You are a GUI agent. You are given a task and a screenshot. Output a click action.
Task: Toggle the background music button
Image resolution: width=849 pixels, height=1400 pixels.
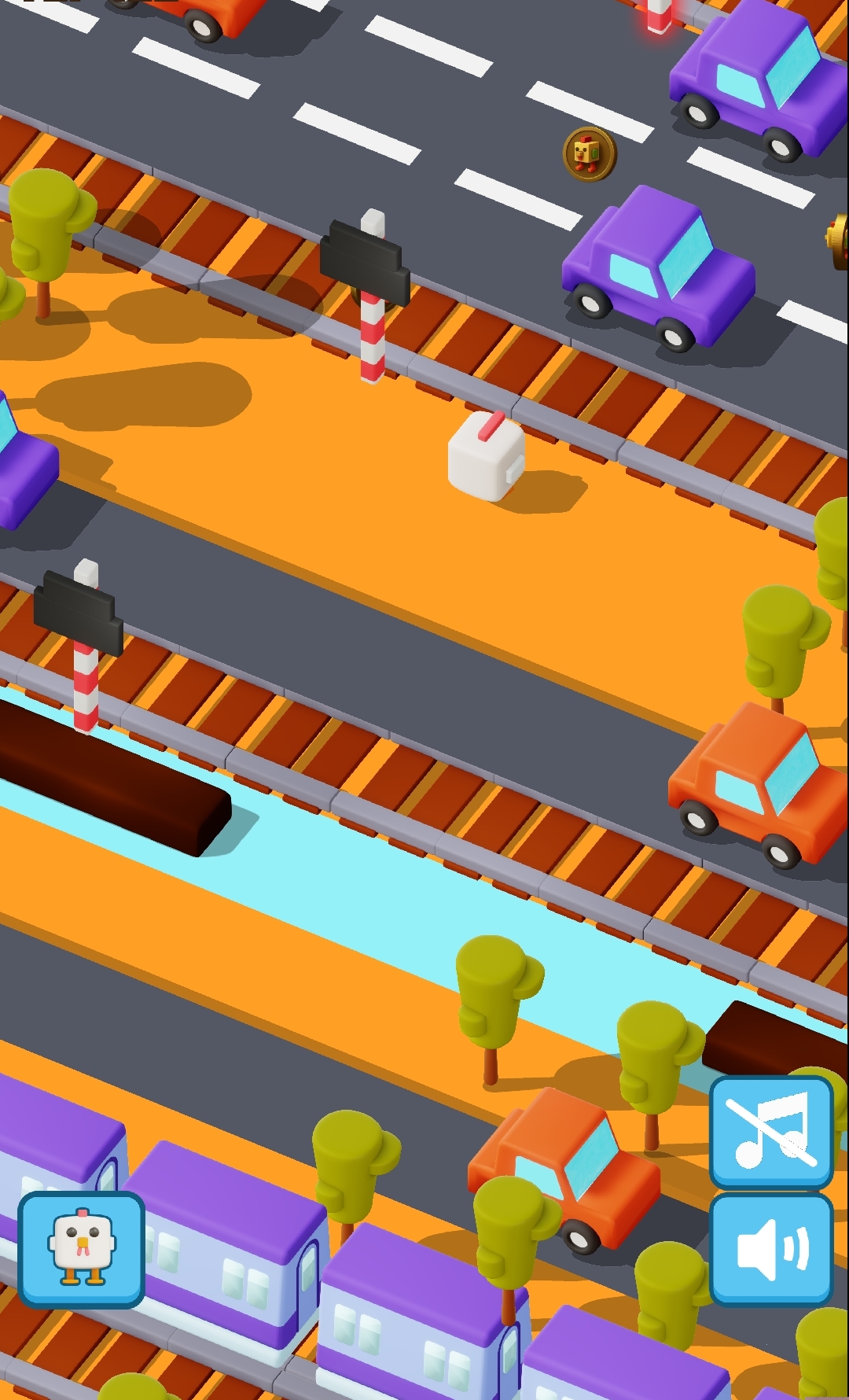tap(771, 1132)
